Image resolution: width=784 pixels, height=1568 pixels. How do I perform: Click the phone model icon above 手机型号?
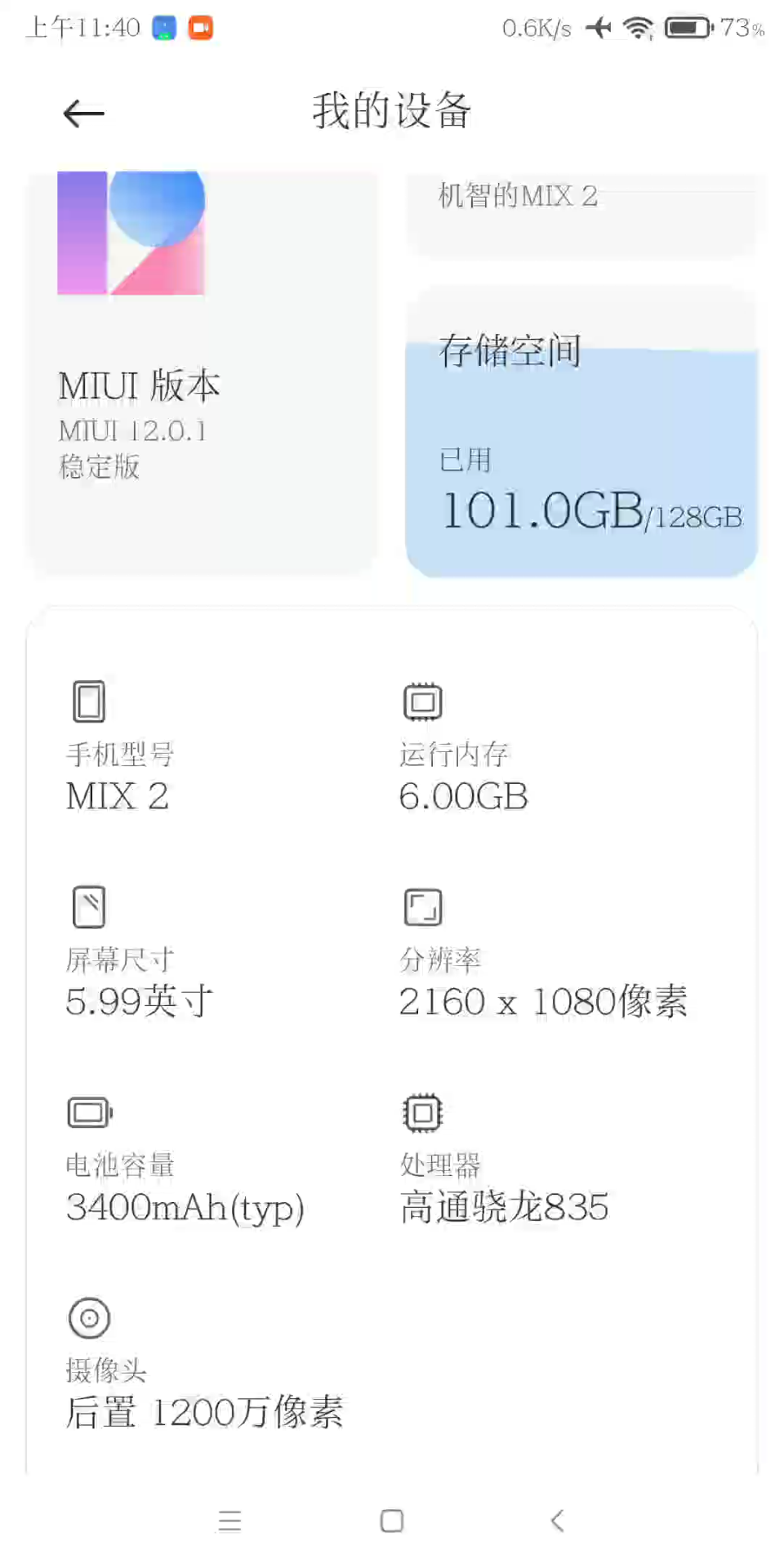click(89, 701)
